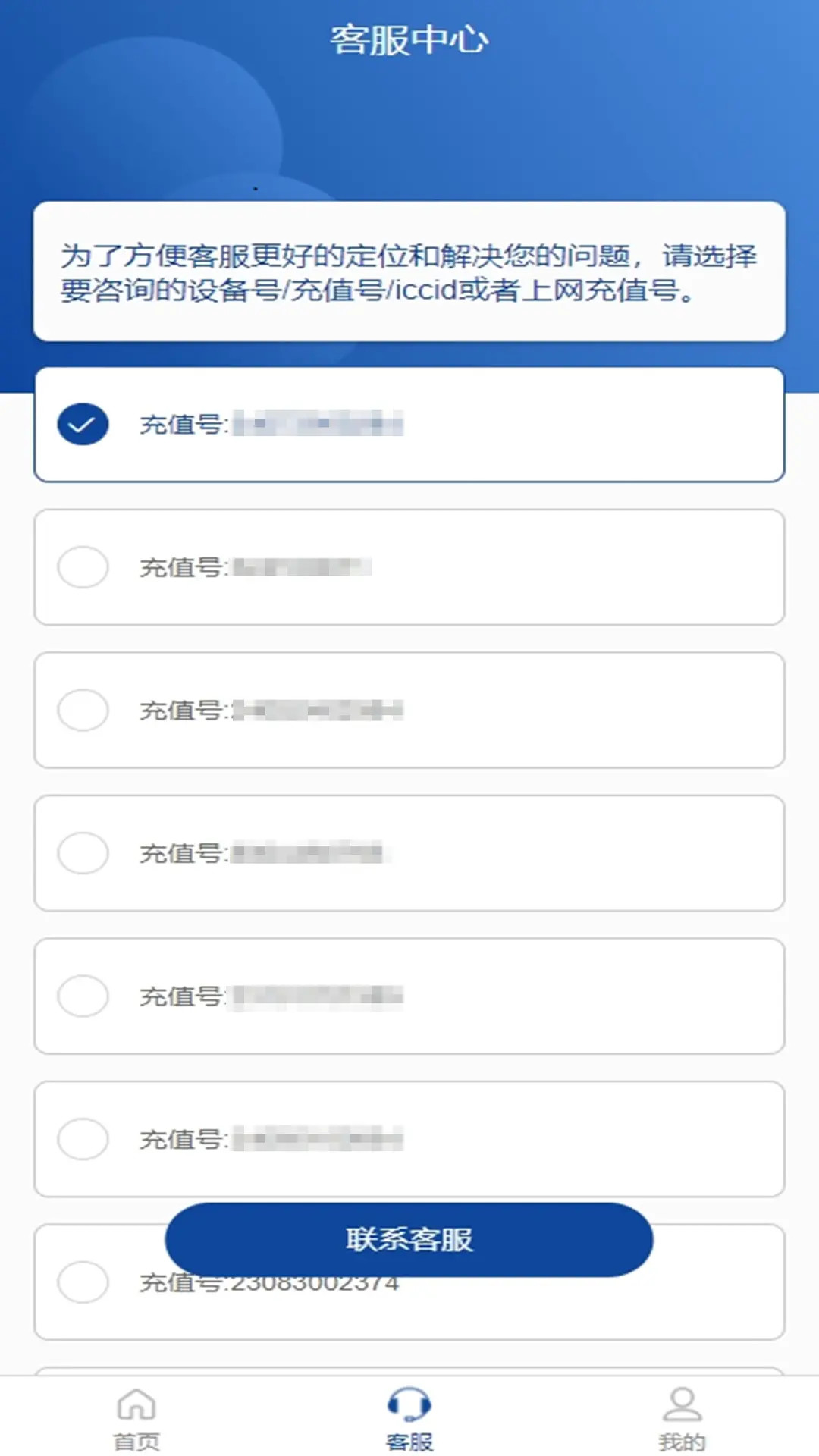Click the blue checkmark on the selected card

click(82, 425)
